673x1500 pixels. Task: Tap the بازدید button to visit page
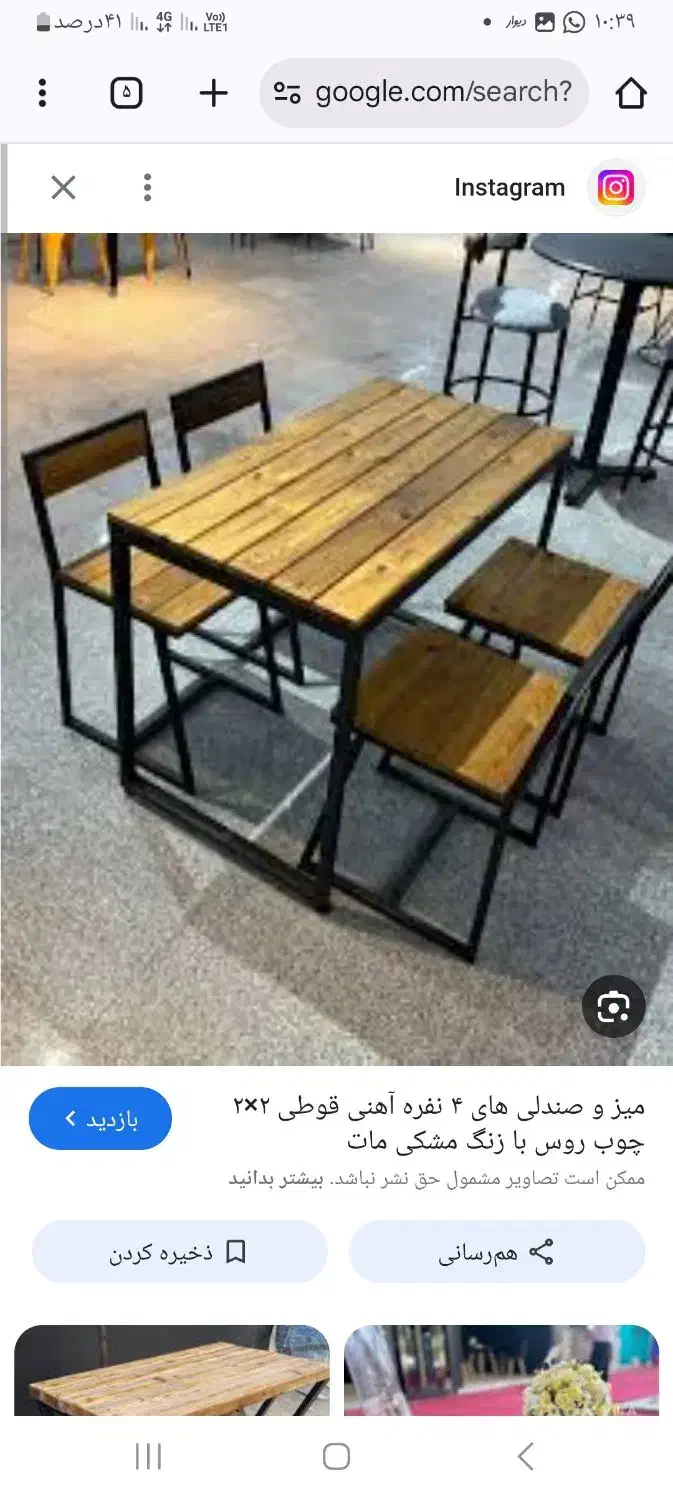(100, 1118)
